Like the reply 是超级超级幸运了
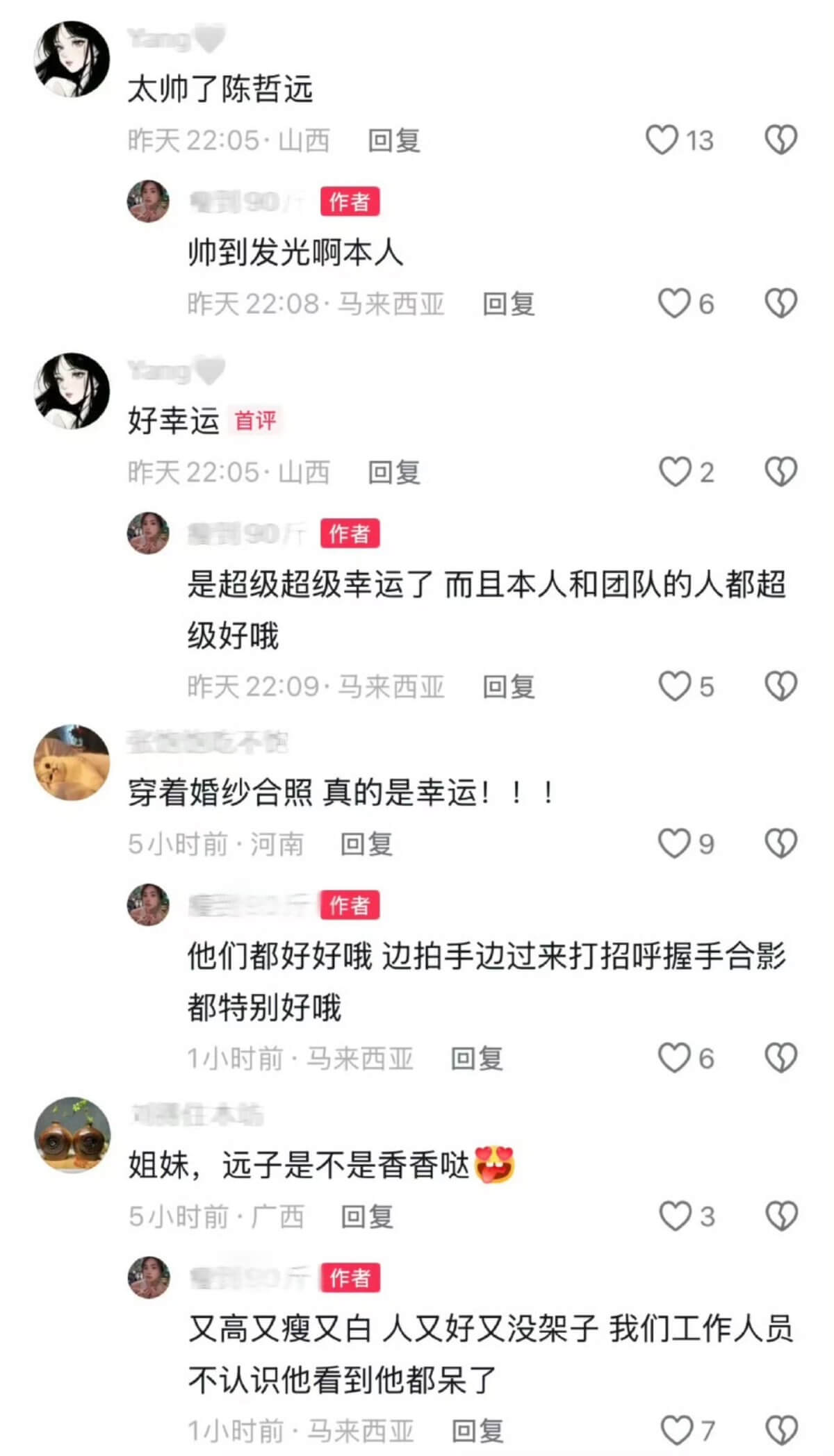834x1456 pixels. pos(673,686)
